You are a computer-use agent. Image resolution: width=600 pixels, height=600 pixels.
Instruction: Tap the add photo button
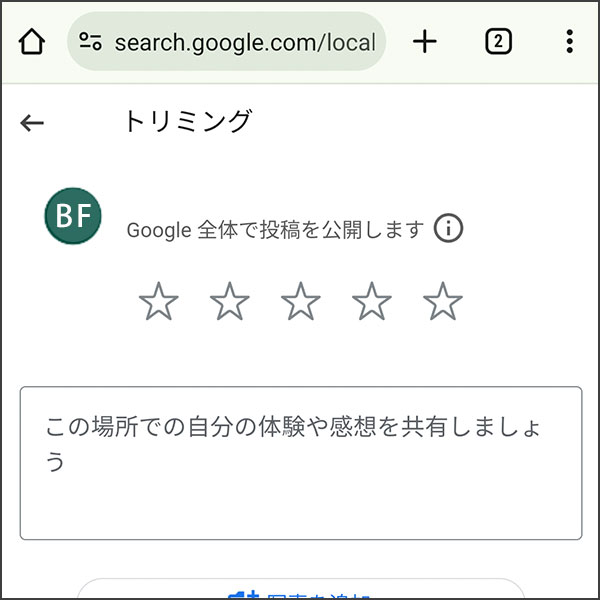(x=301, y=592)
